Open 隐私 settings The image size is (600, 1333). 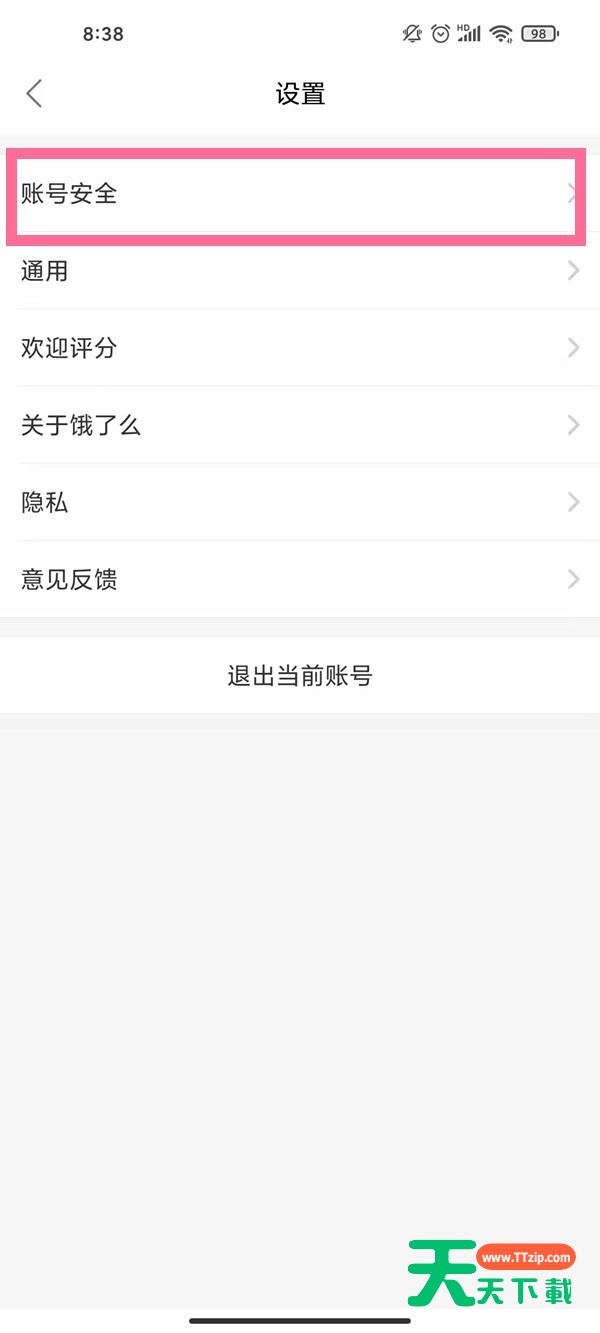click(x=298, y=502)
